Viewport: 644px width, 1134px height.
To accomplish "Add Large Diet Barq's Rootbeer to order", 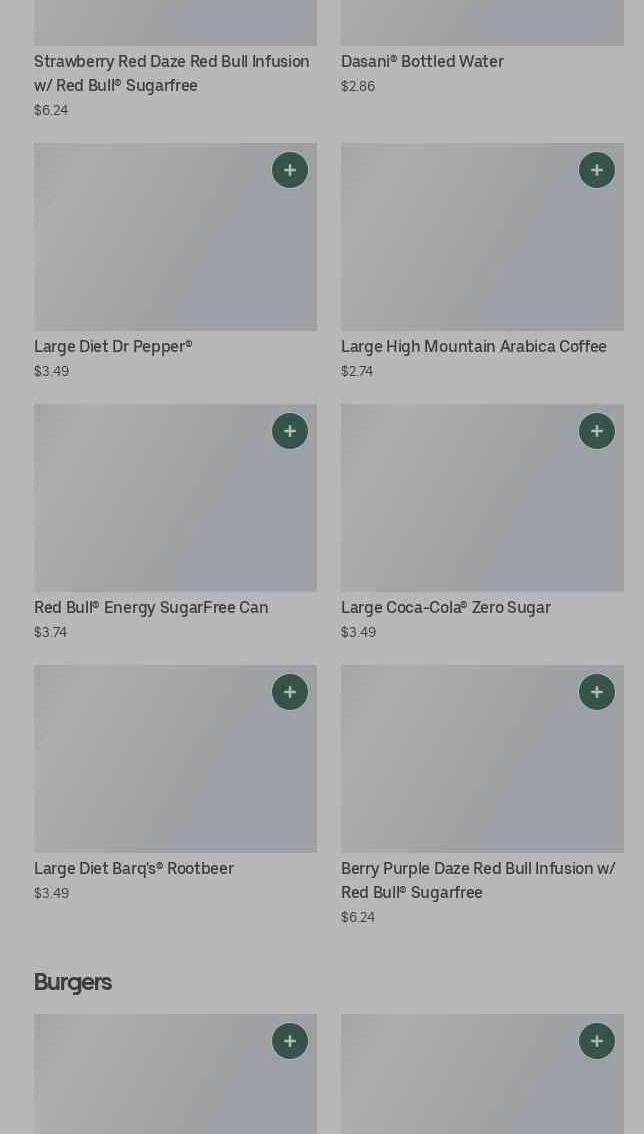I will [x=290, y=692].
